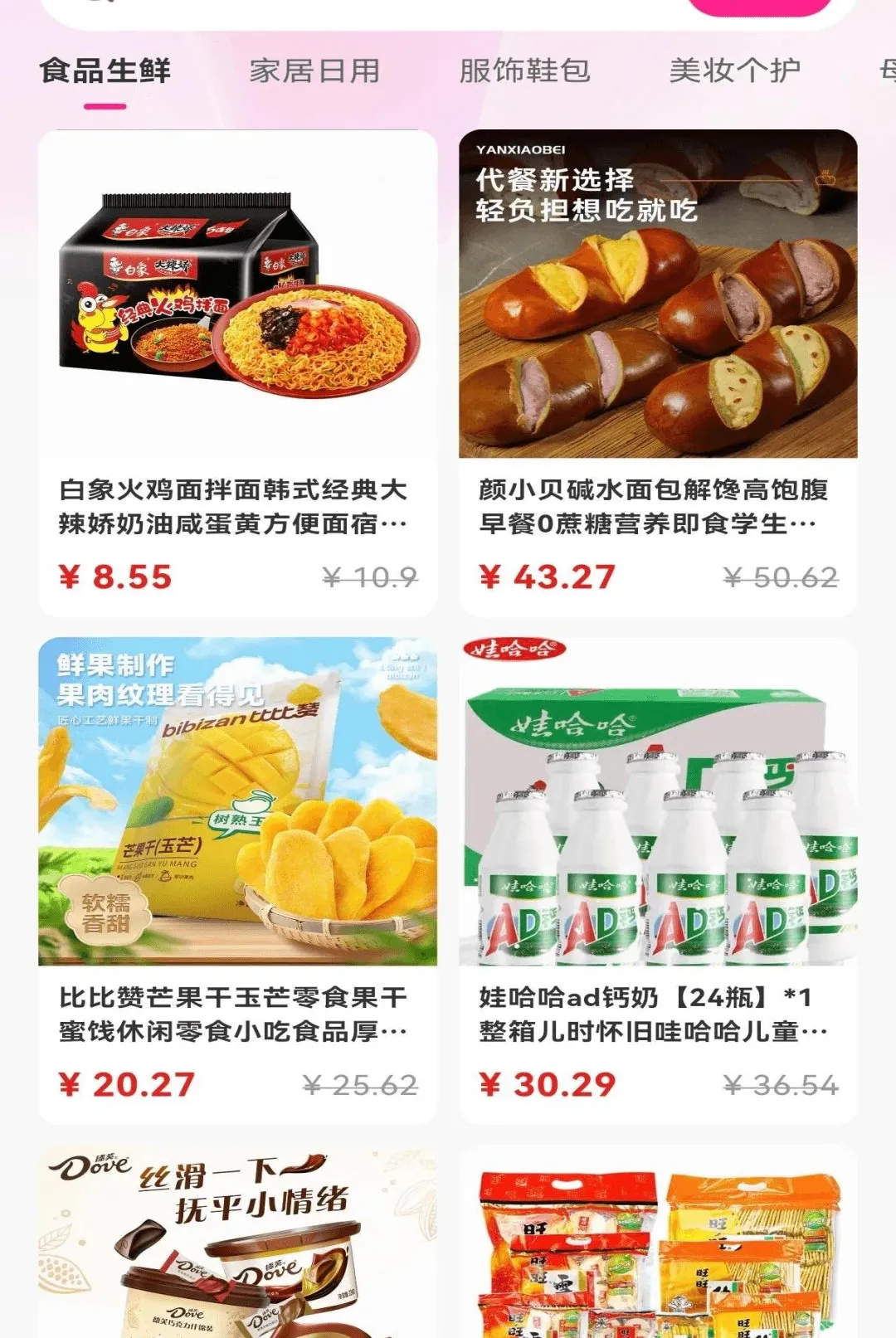The width and height of the screenshot is (896, 1338).
Task: Select the 食品生鲜 tab
Action: click(105, 71)
